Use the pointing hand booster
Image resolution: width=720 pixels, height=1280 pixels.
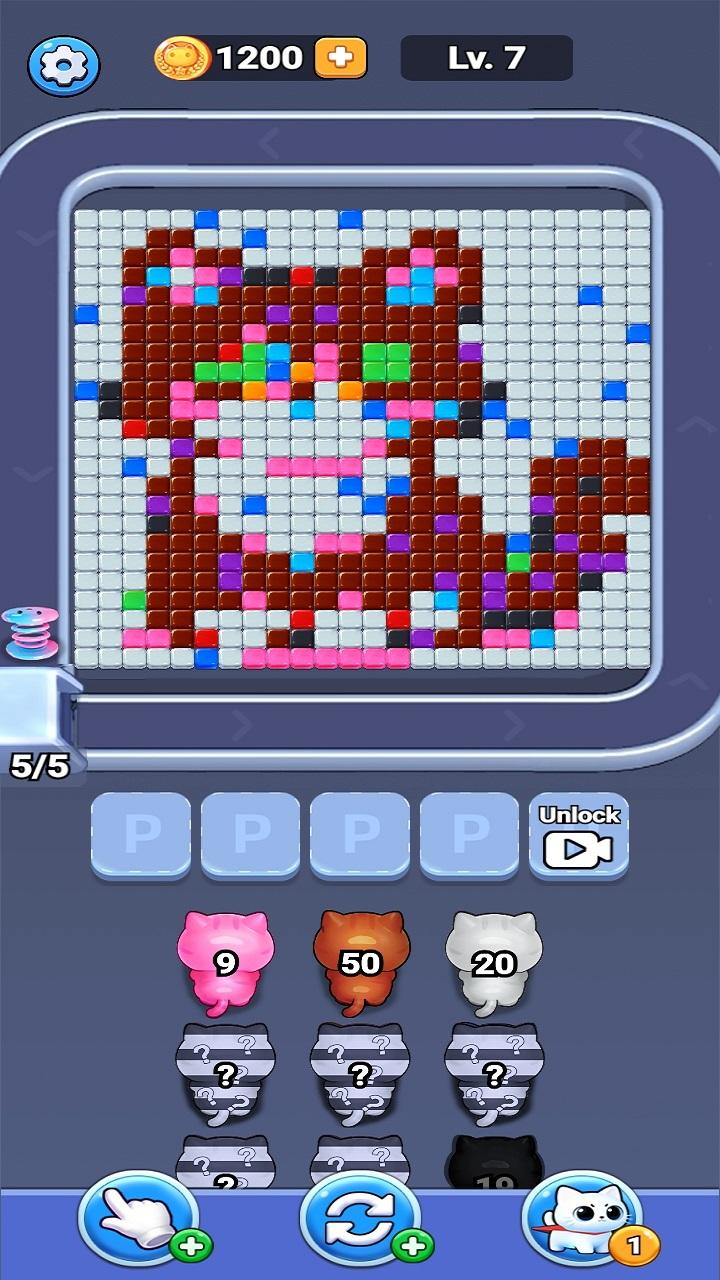(x=138, y=1218)
